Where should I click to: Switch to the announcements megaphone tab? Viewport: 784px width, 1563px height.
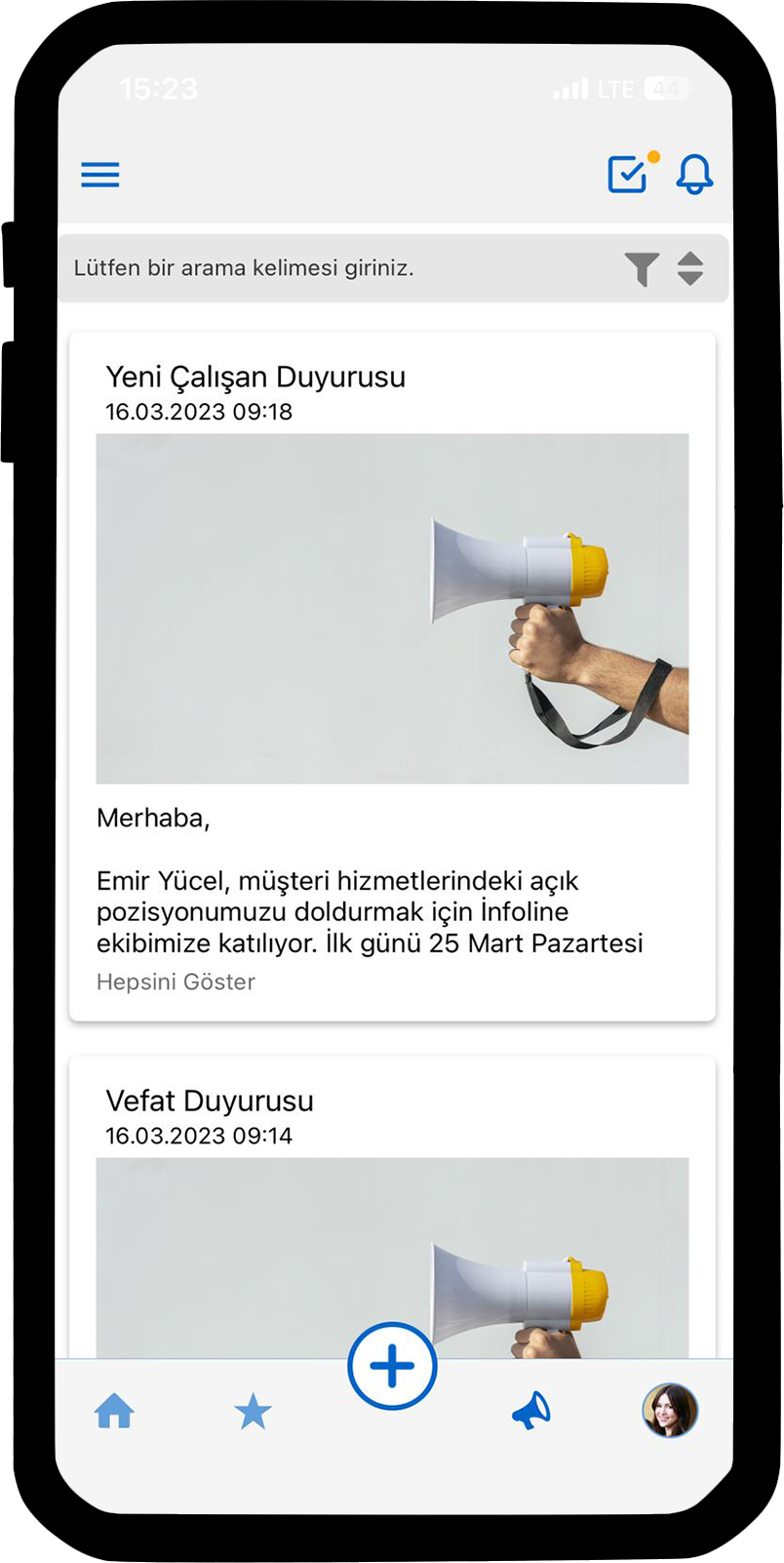pyautogui.click(x=531, y=1411)
